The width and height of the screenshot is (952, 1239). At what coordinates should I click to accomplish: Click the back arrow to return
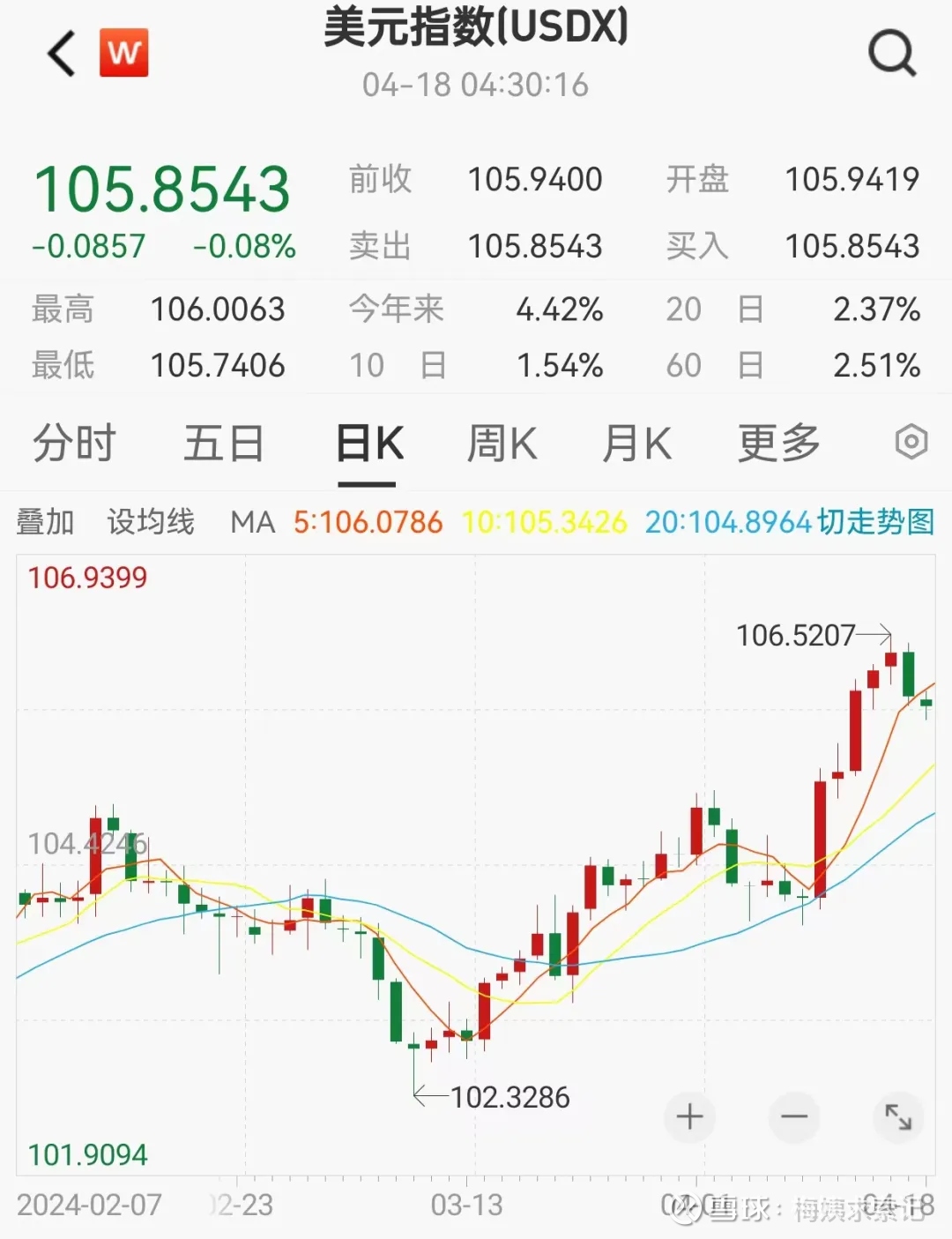(58, 53)
